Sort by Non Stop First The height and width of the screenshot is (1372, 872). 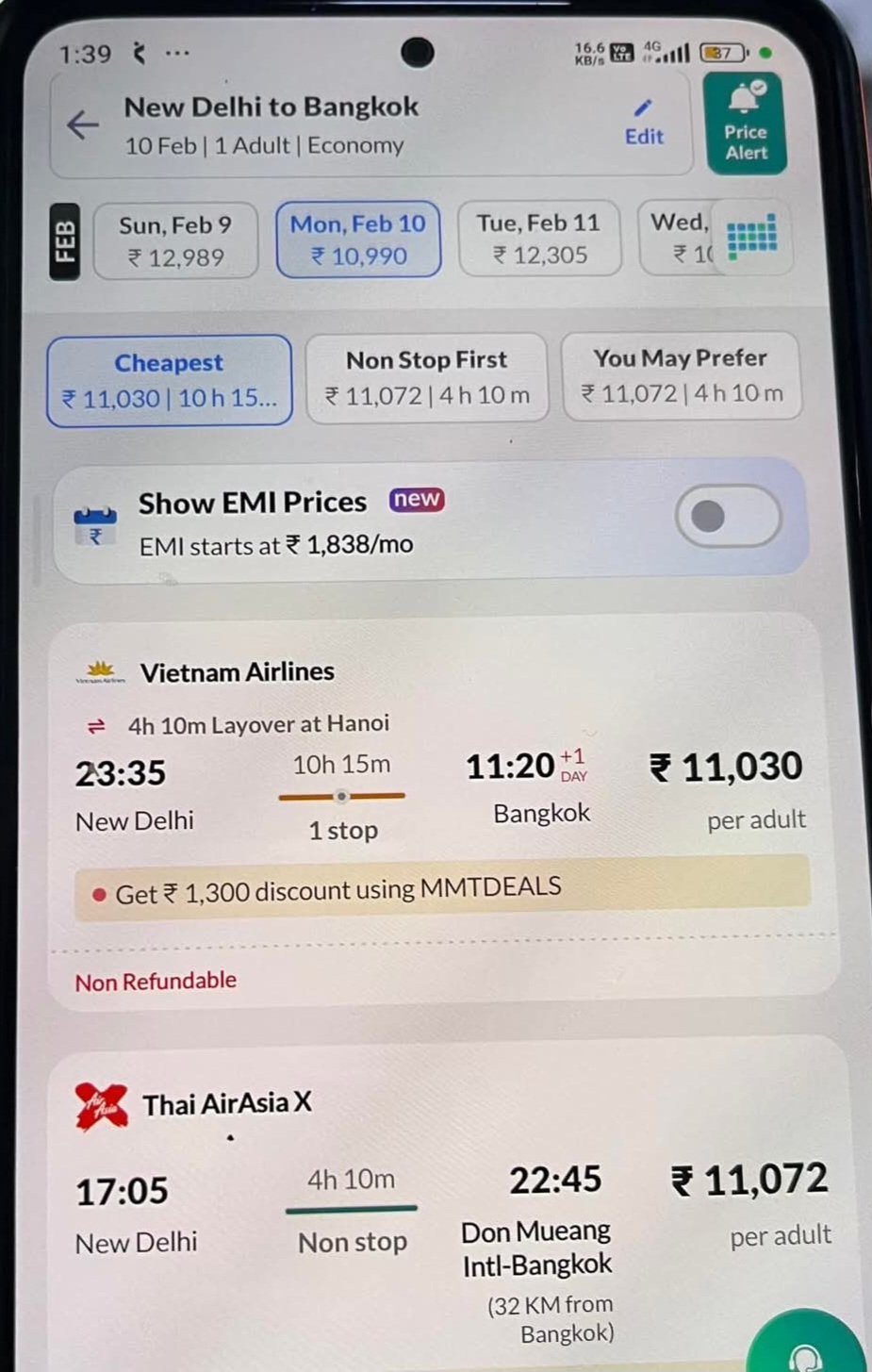click(427, 377)
